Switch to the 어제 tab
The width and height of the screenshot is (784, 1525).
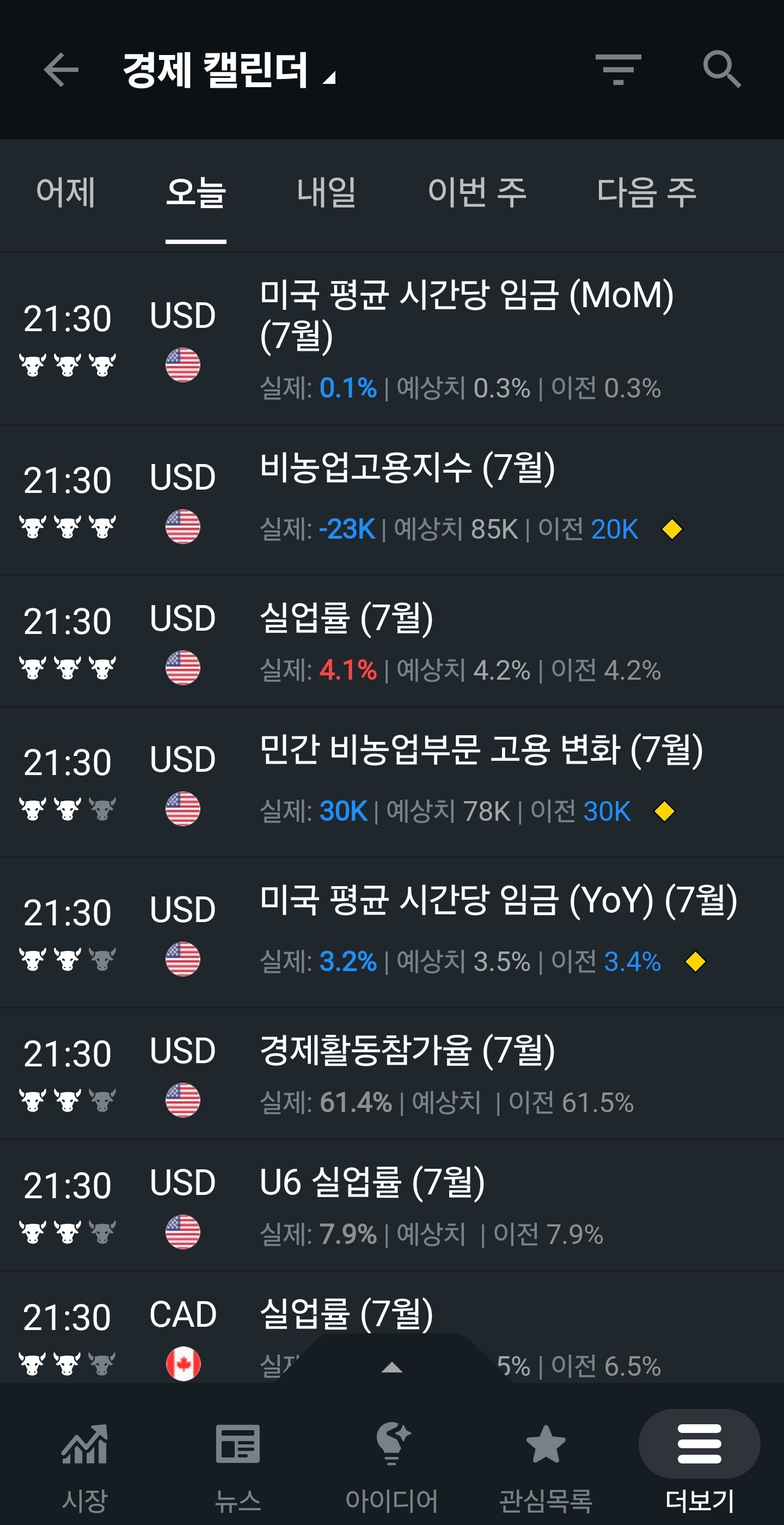coord(66,193)
